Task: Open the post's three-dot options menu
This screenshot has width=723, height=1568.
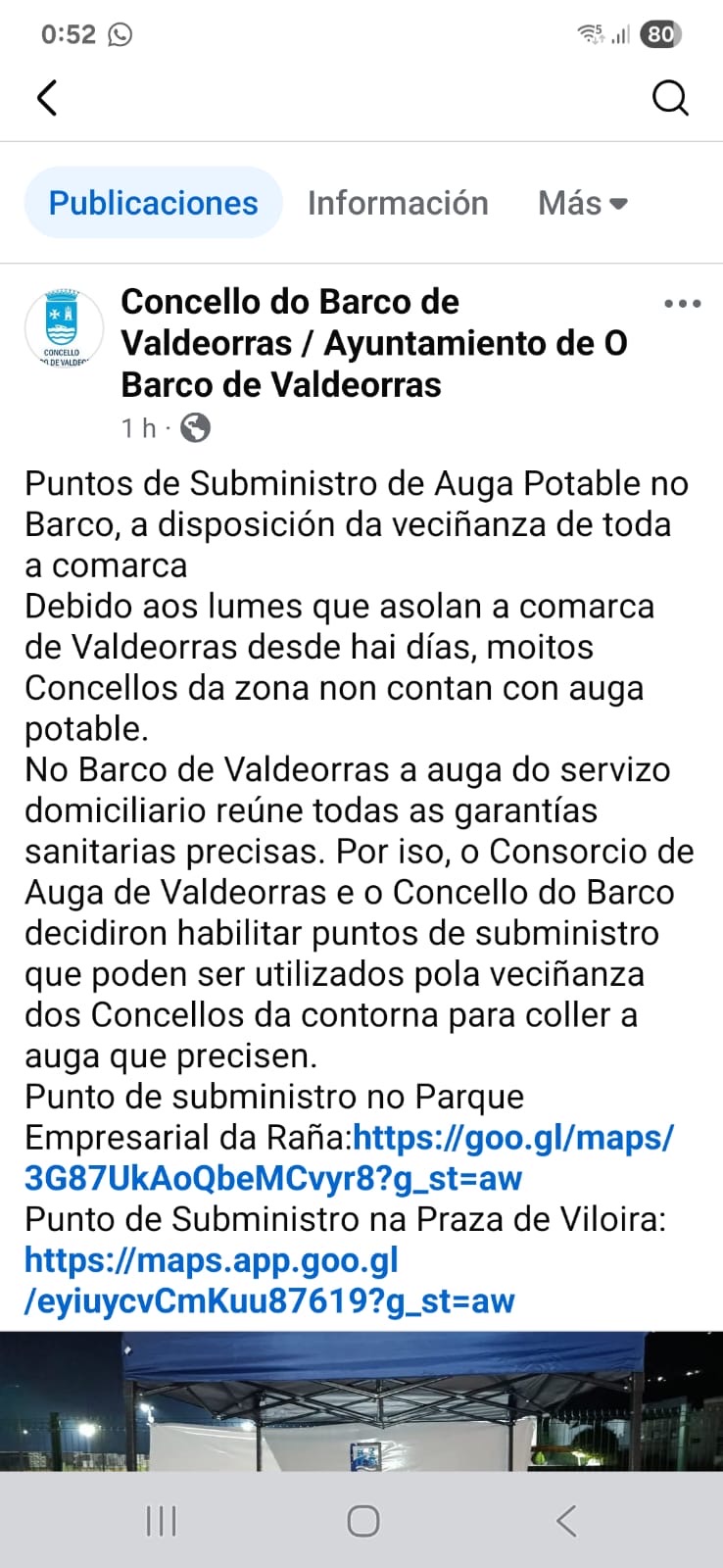Action: (682, 304)
